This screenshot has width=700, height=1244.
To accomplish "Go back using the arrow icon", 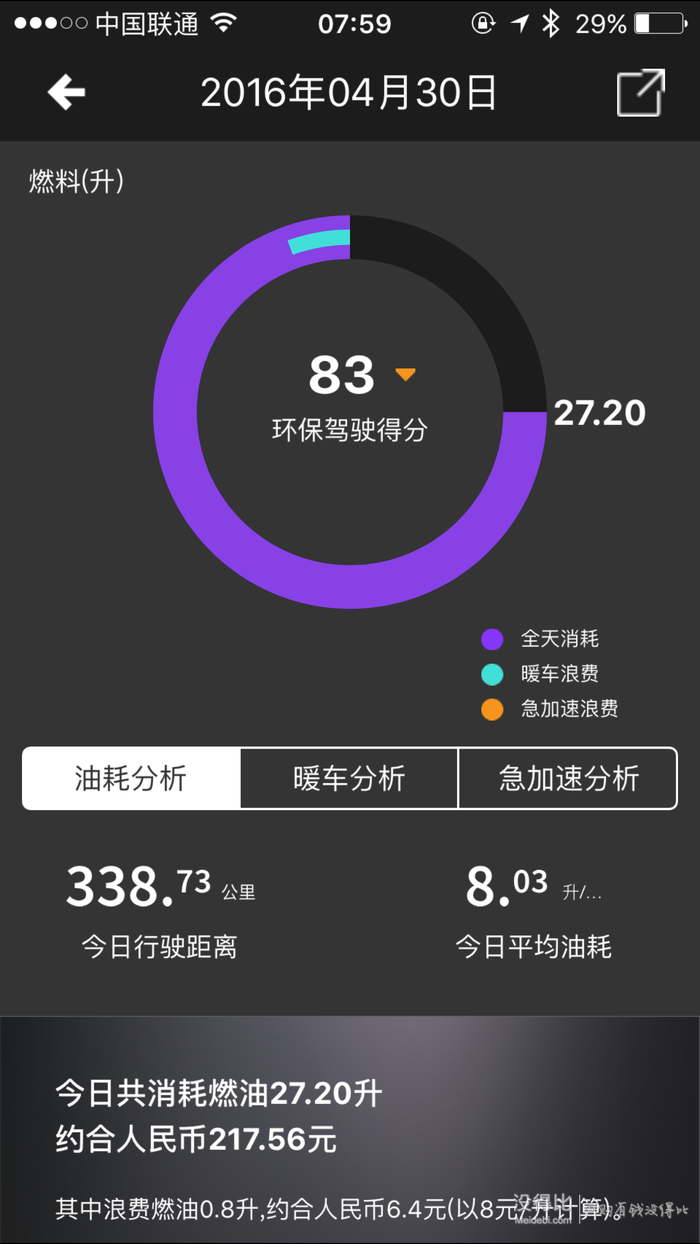I will click(66, 93).
